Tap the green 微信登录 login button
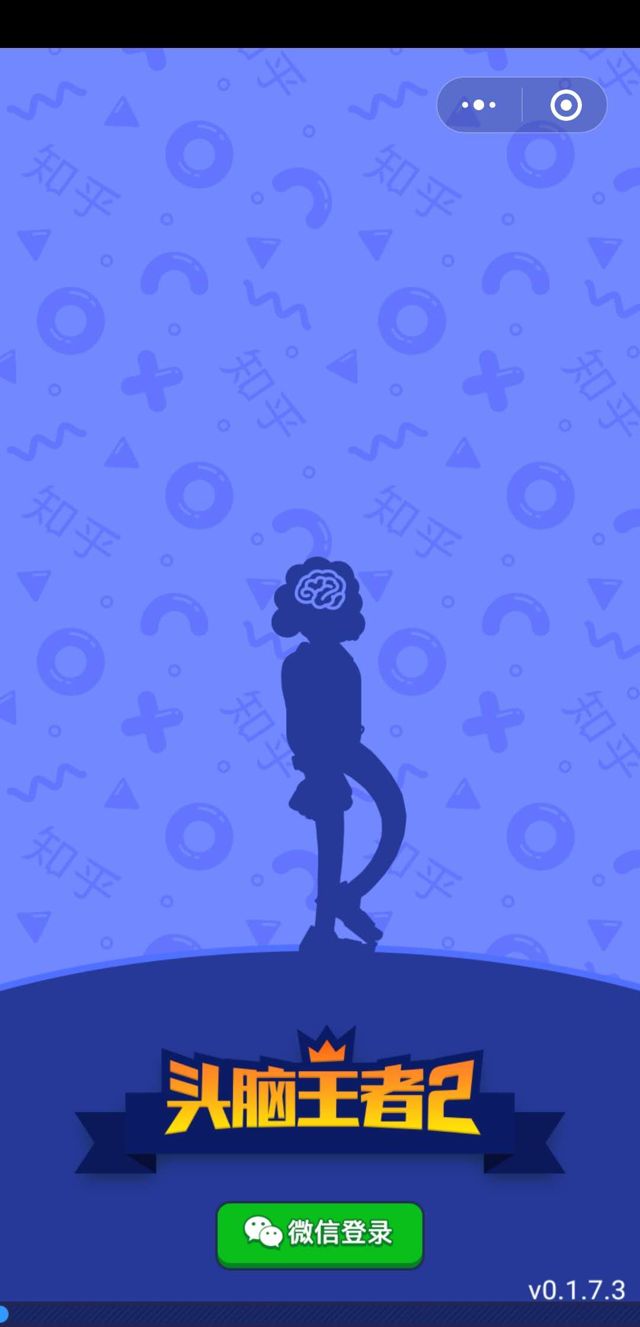The image size is (640, 1327). pos(320,1233)
